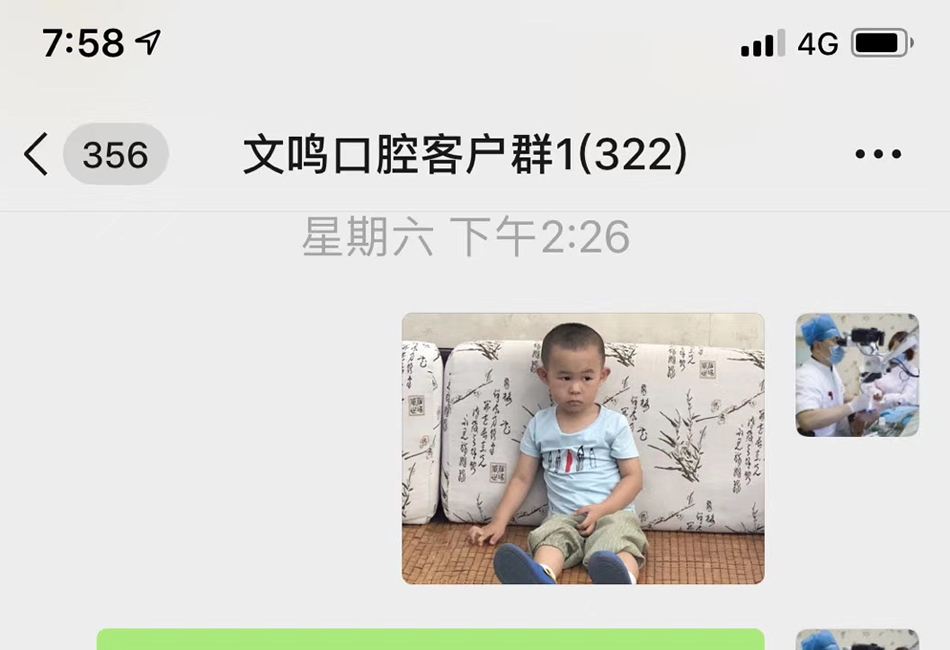Tap the green message bubble
The width and height of the screenshot is (950, 650).
[x=430, y=639]
